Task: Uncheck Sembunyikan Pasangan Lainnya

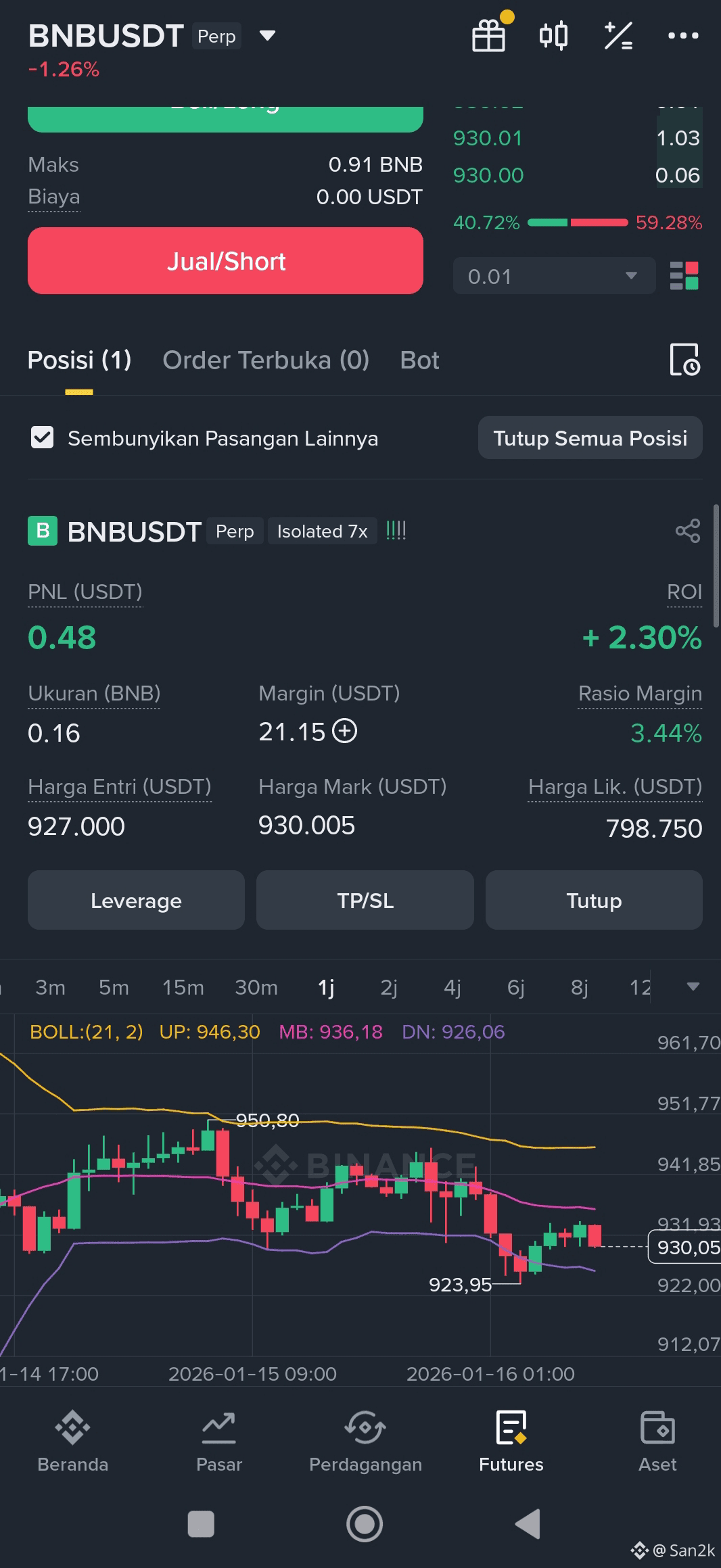Action: (x=43, y=437)
